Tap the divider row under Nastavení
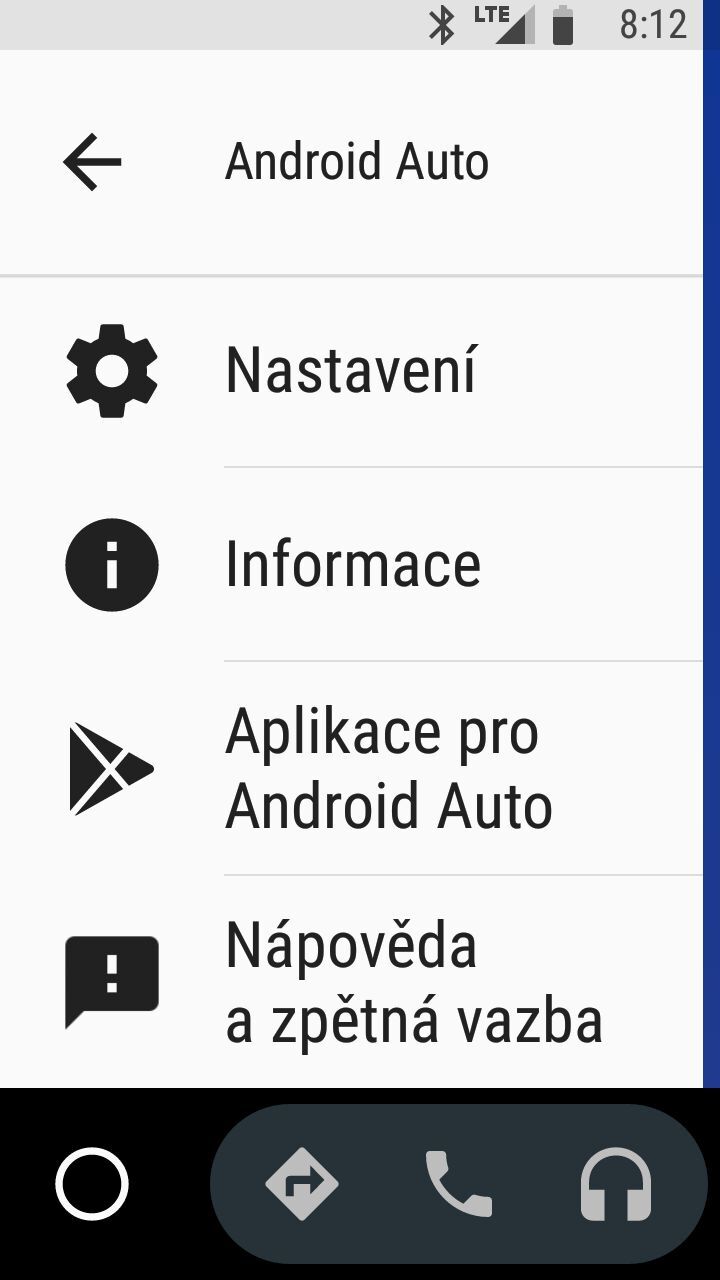720x1280 pixels. (460, 465)
